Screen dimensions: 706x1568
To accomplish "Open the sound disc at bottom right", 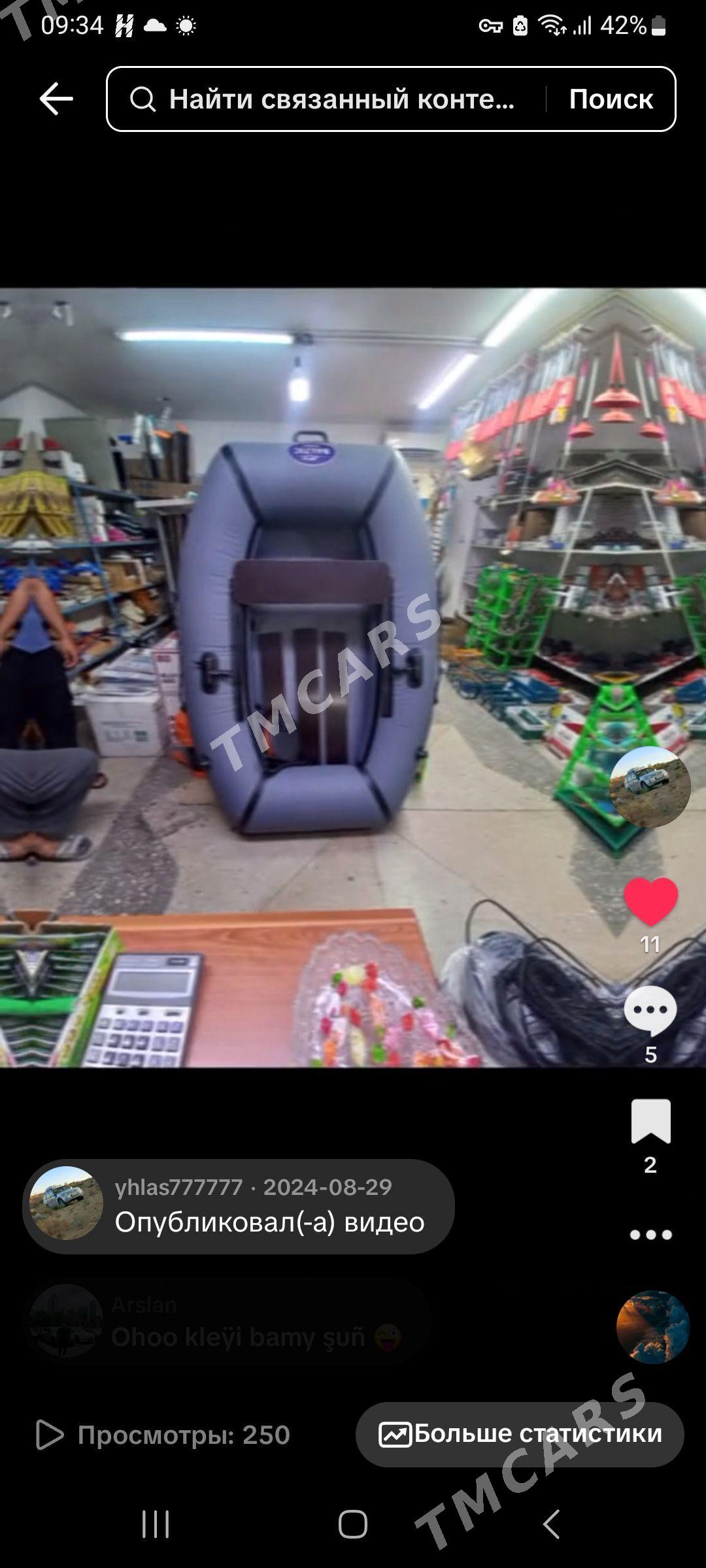I will [x=652, y=1327].
